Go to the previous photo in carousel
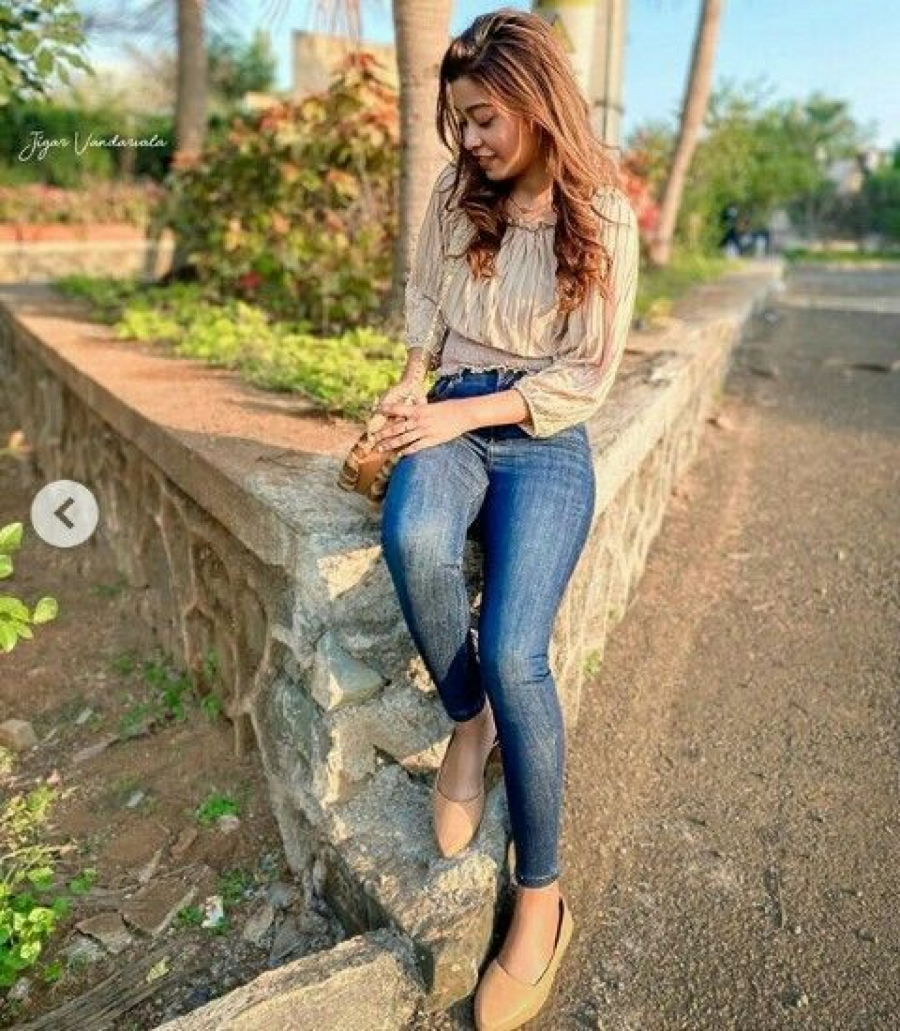The width and height of the screenshot is (900, 1031). pos(64,513)
